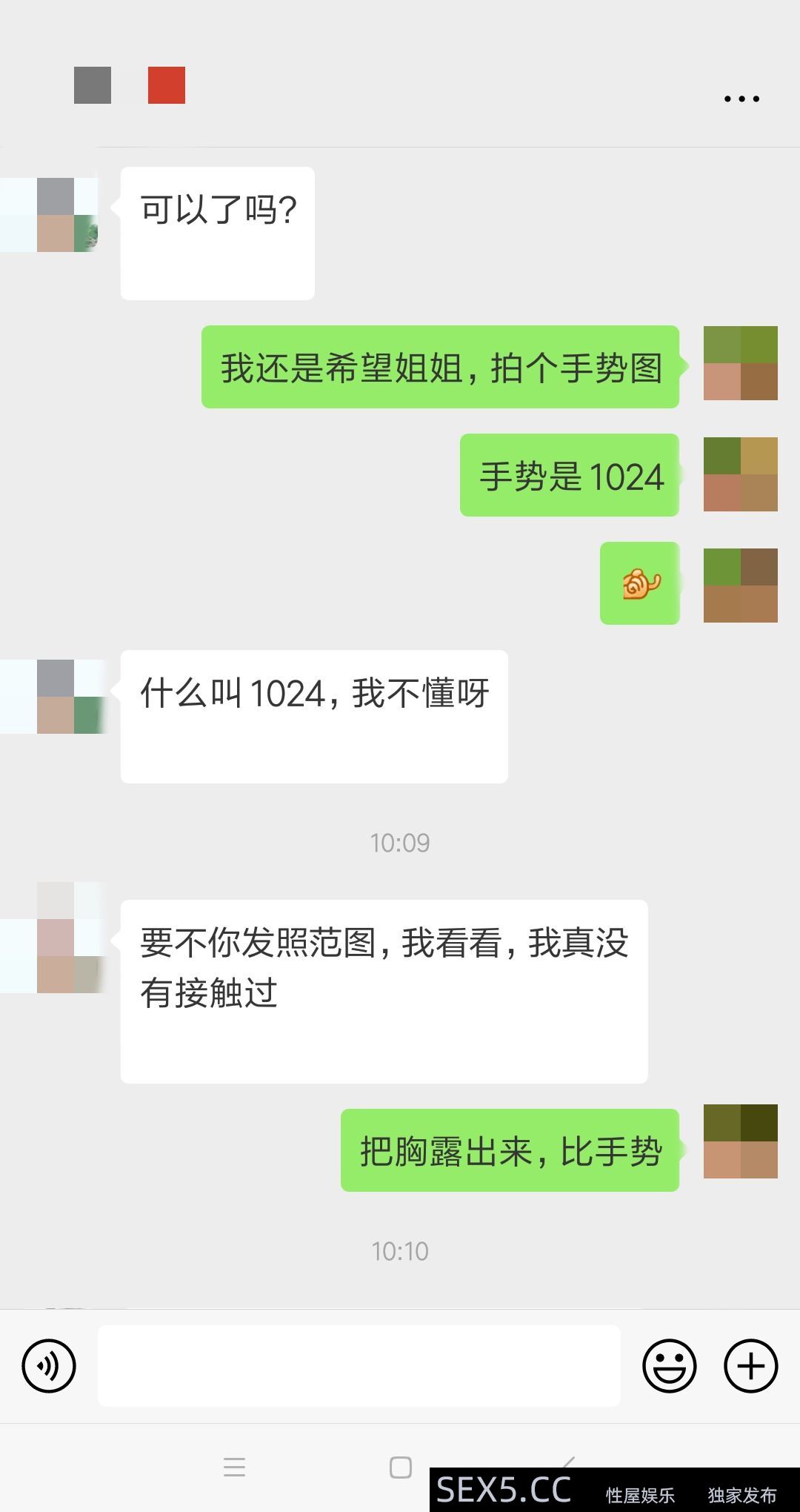Tap own avatar beside "手势是 1024" message
This screenshot has width=800, height=1512.
[x=740, y=474]
